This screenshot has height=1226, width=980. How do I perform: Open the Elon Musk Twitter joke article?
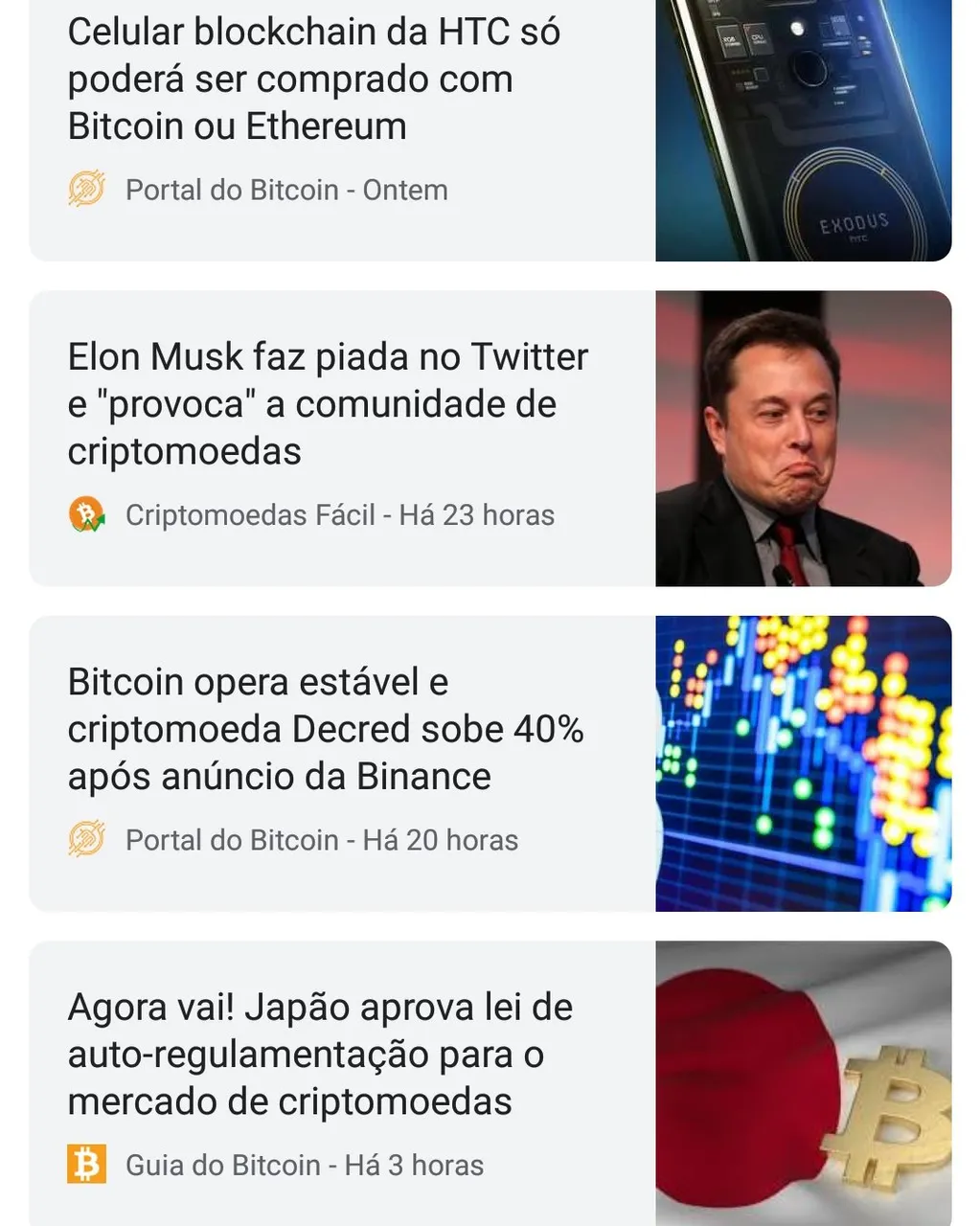click(x=490, y=439)
